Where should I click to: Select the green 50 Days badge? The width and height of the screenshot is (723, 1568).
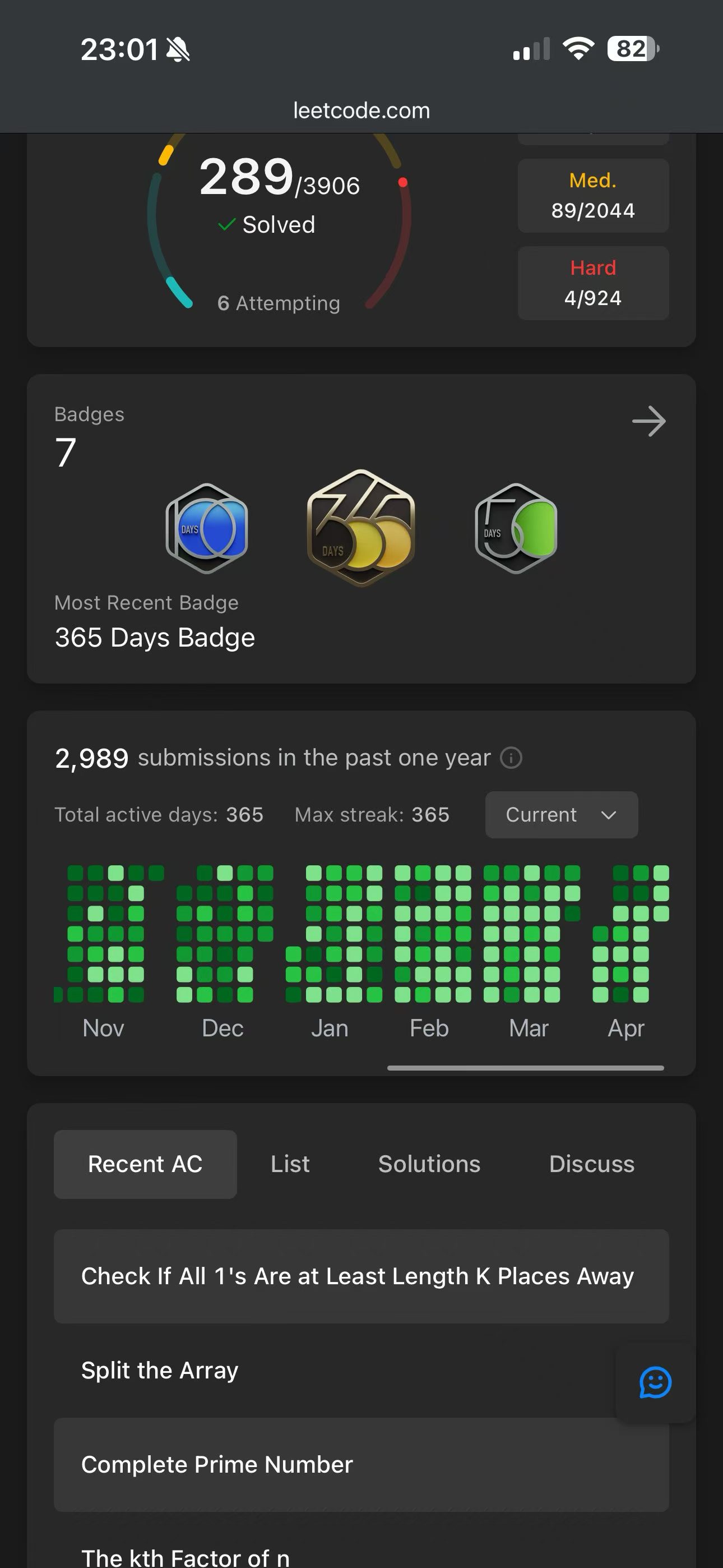516,528
